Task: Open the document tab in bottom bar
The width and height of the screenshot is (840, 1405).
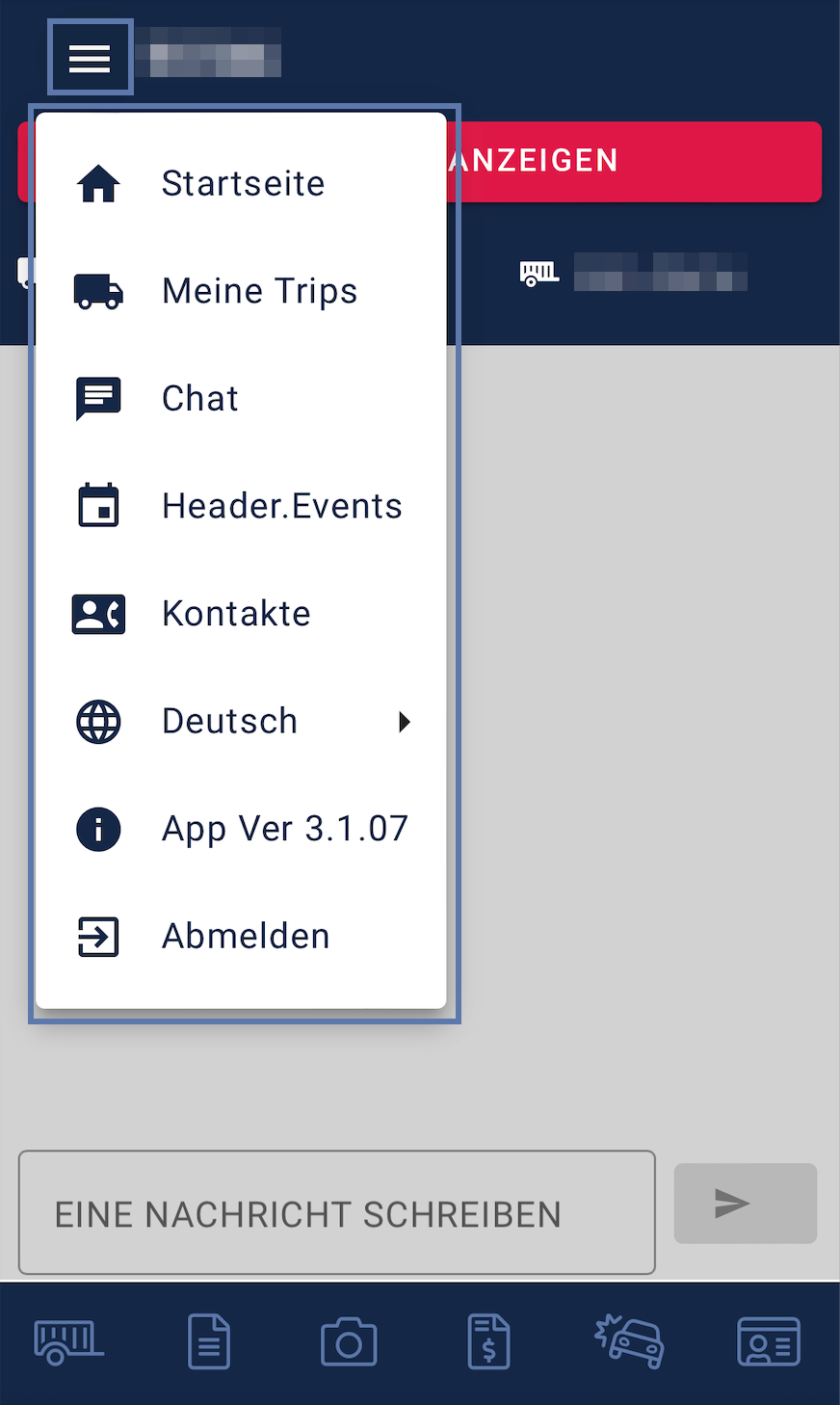Action: click(209, 1341)
